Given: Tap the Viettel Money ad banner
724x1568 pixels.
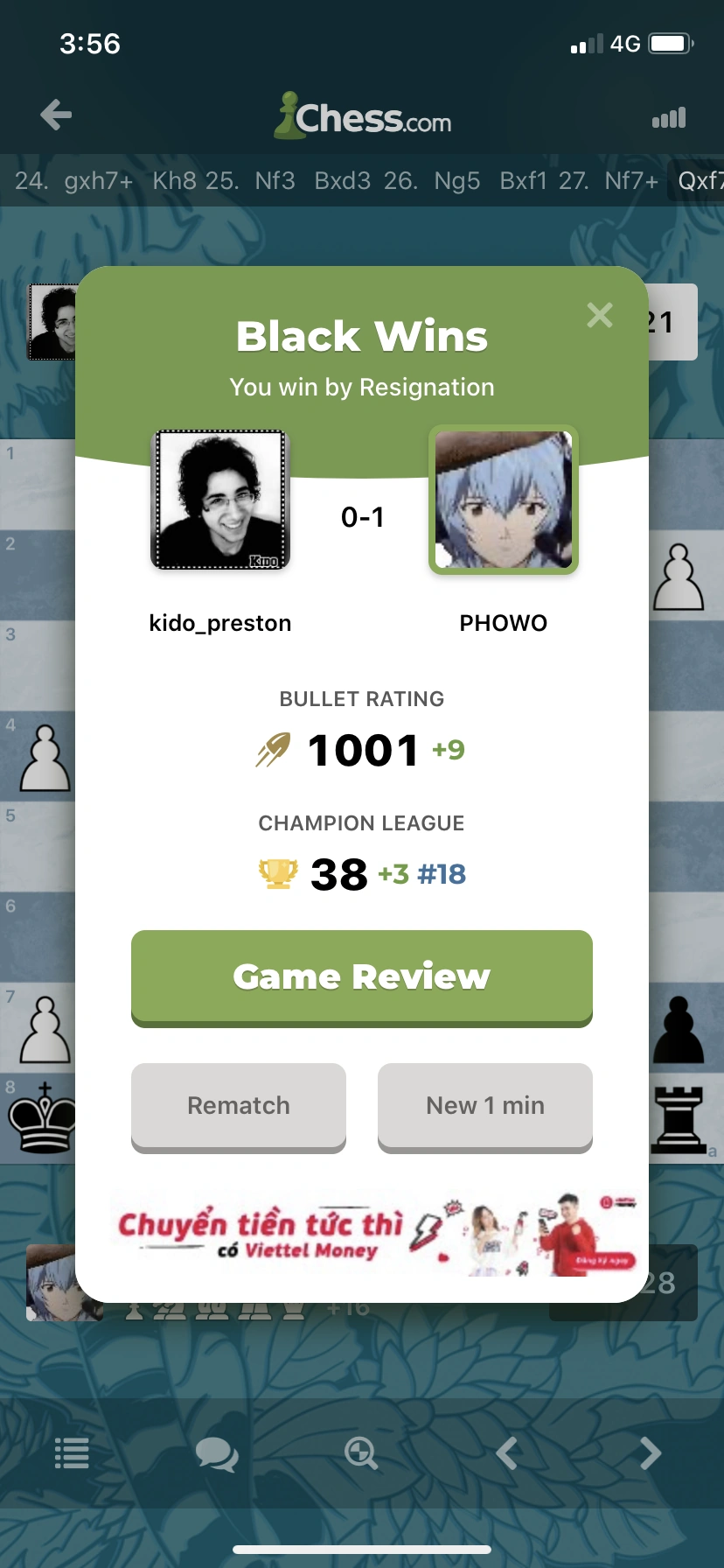Looking at the screenshot, I should point(362,1234).
